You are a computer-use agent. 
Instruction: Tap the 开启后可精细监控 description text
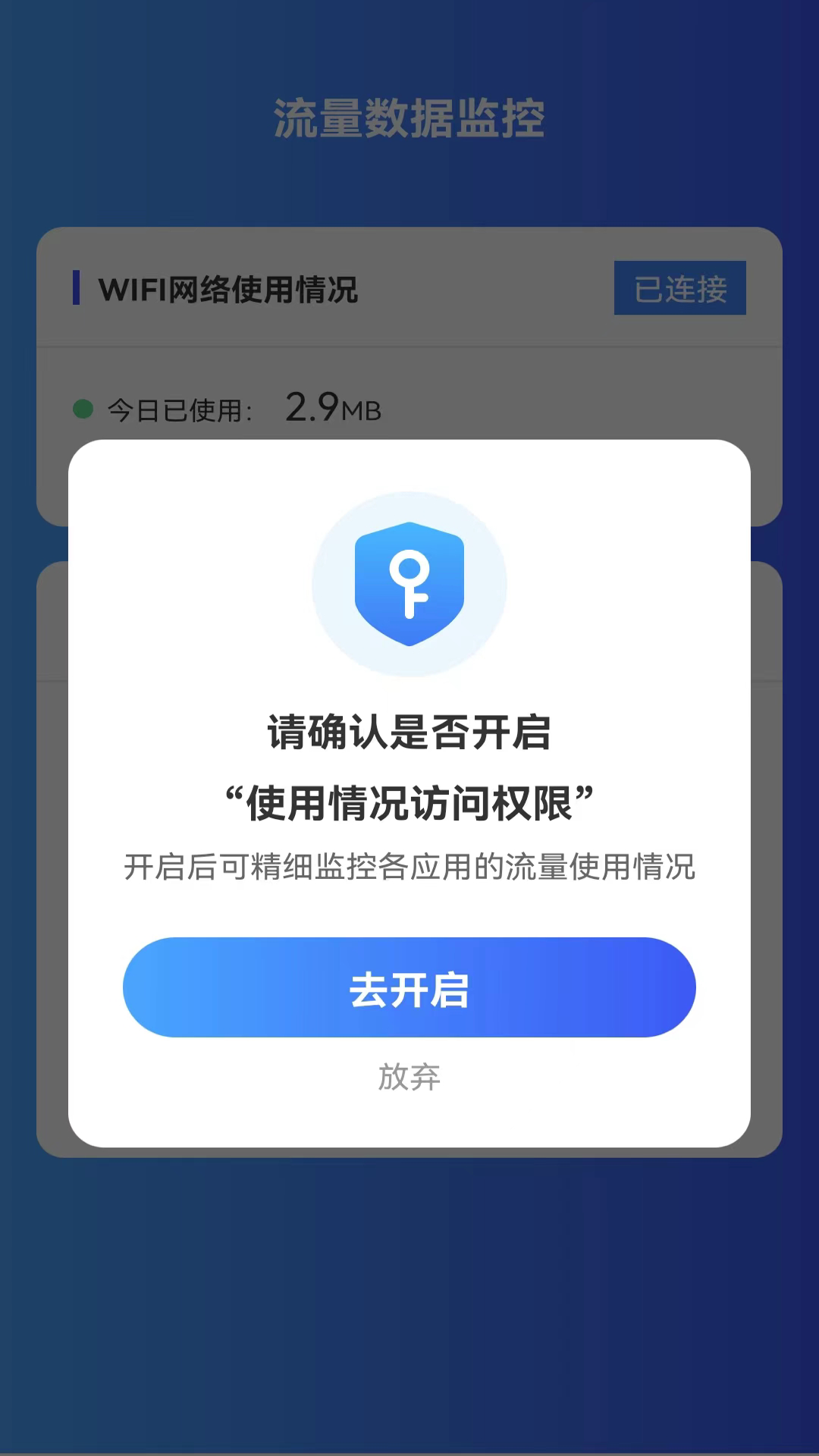tap(409, 868)
